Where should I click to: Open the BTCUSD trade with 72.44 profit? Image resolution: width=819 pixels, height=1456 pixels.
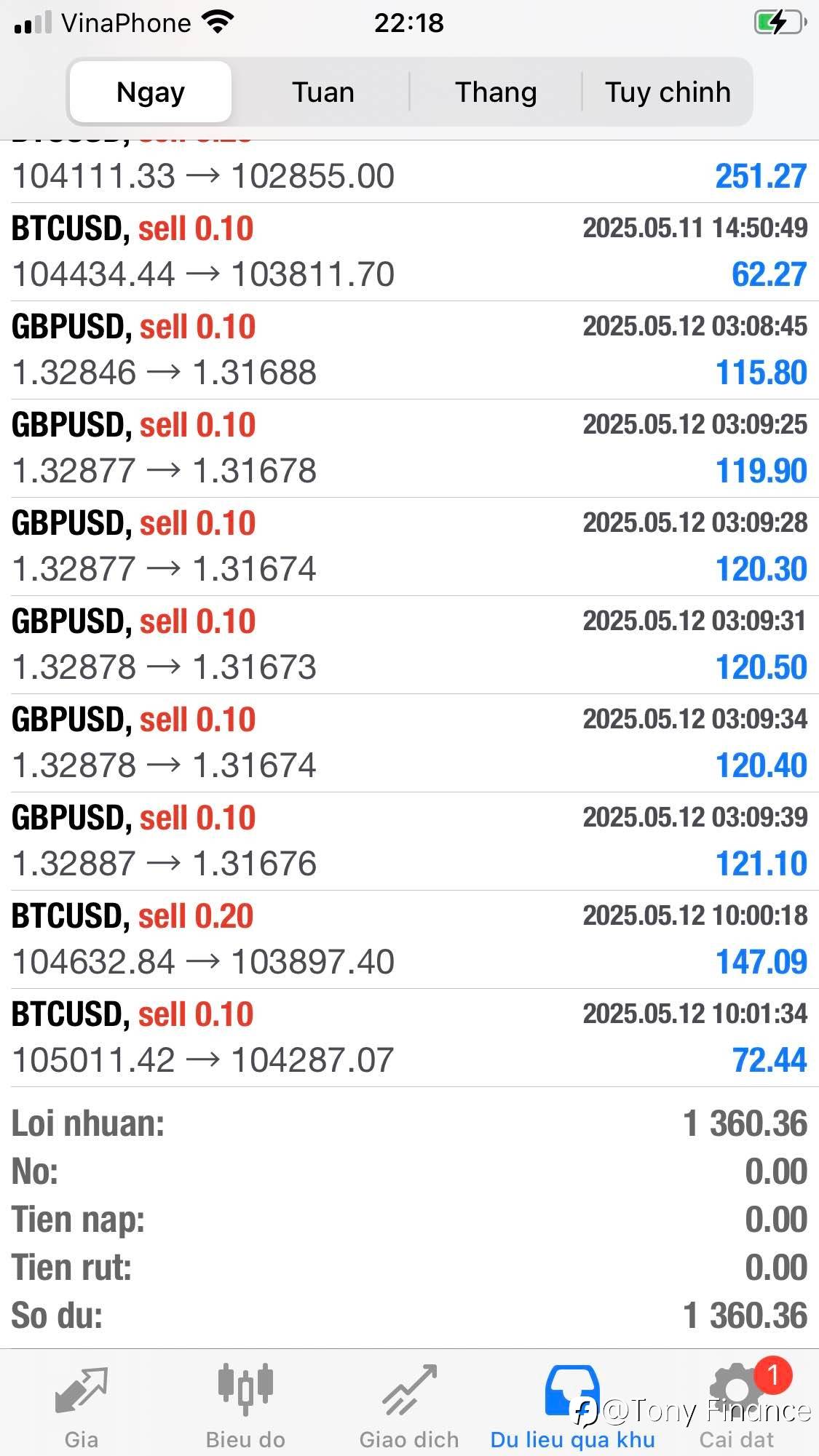(x=409, y=1038)
